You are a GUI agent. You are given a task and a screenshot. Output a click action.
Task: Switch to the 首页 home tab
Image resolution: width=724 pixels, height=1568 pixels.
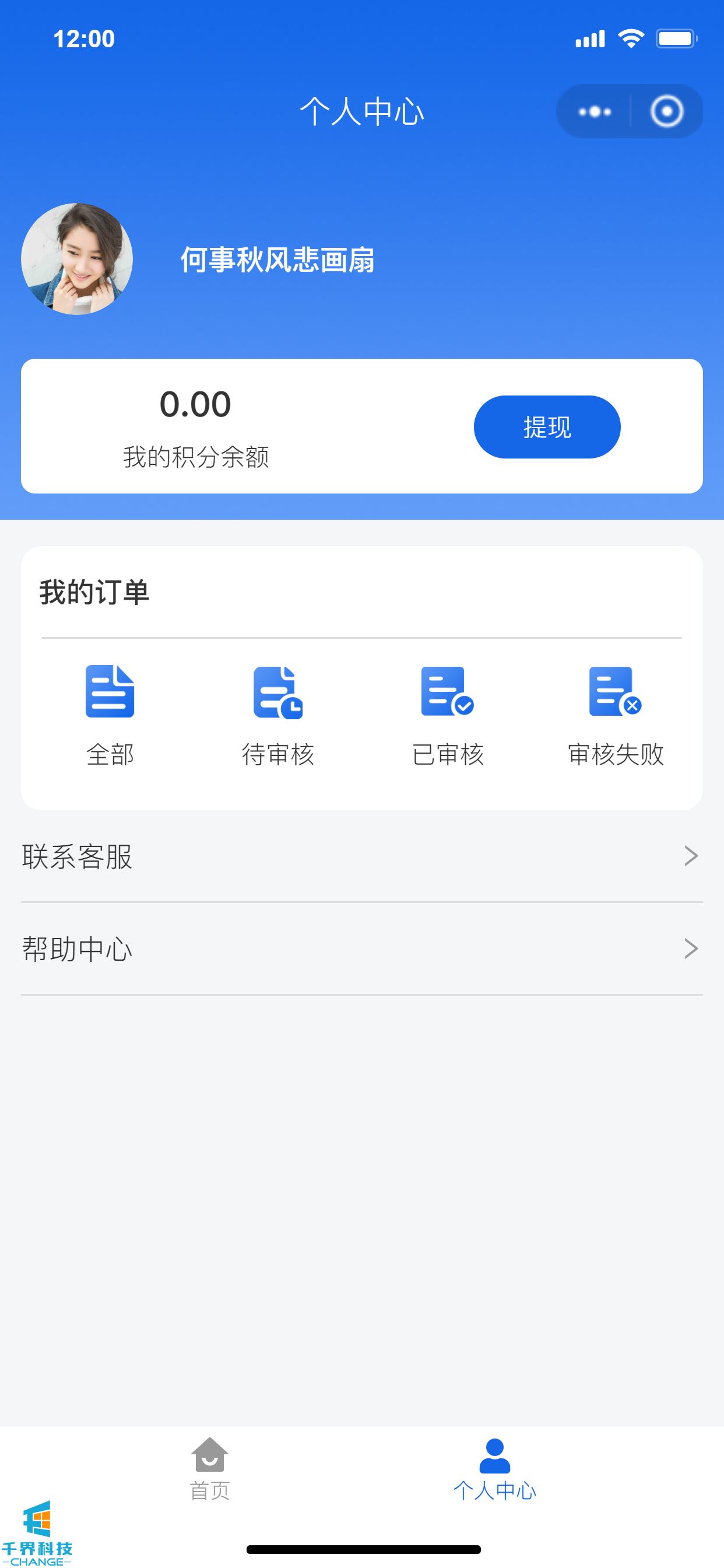[210, 1468]
